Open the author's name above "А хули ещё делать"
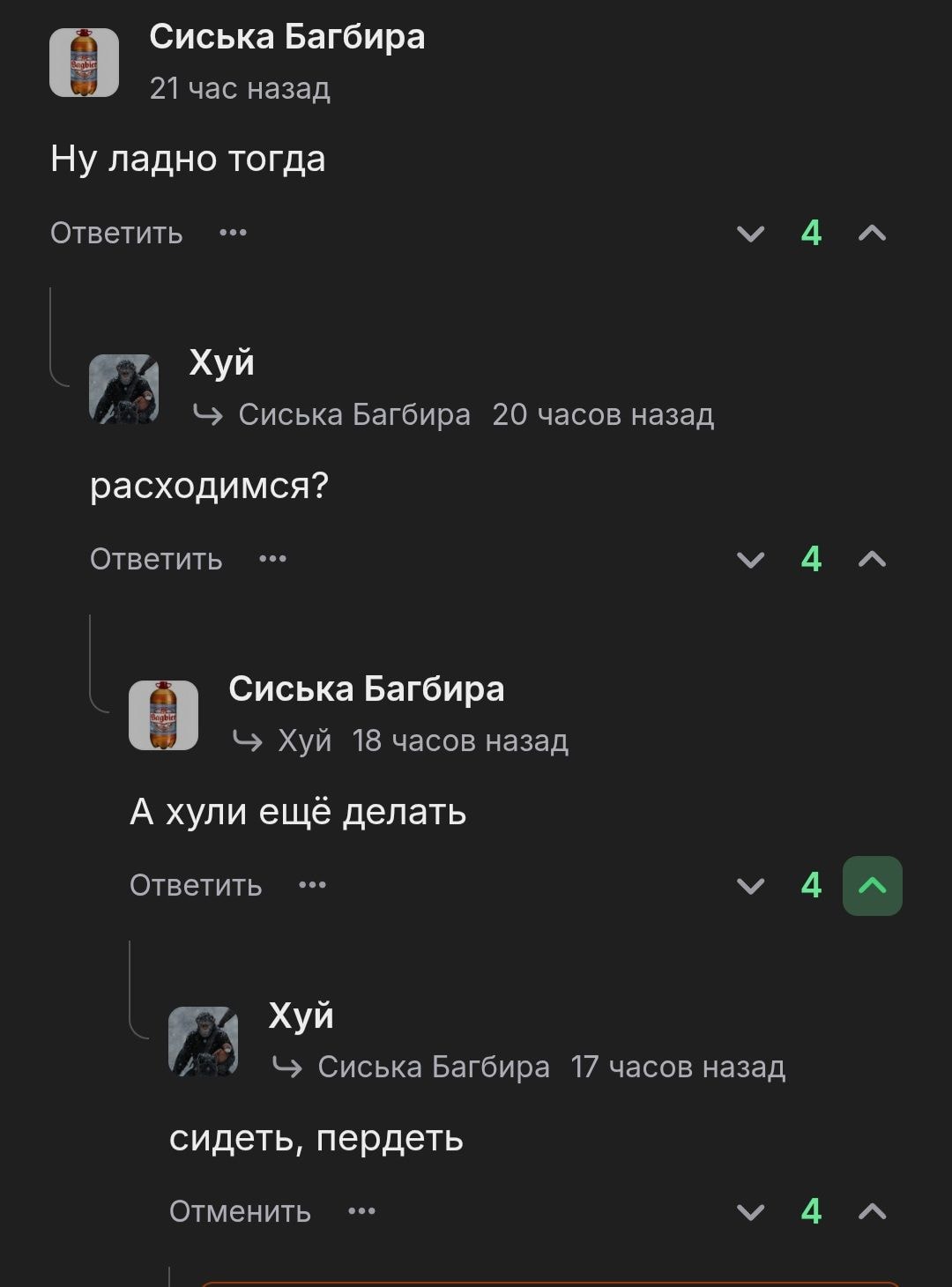The height and width of the screenshot is (1287, 952). (366, 688)
